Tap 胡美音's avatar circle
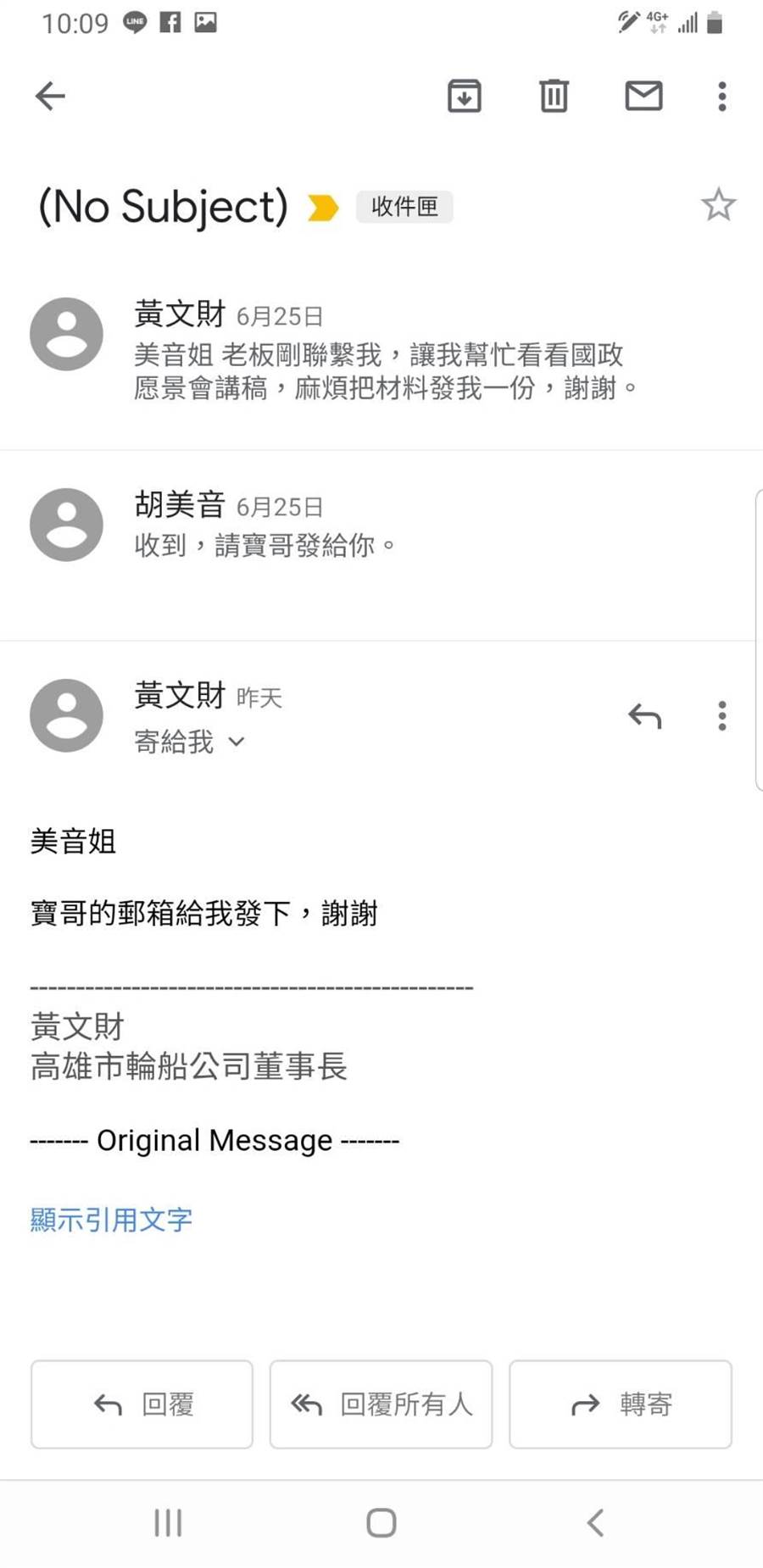 66,525
